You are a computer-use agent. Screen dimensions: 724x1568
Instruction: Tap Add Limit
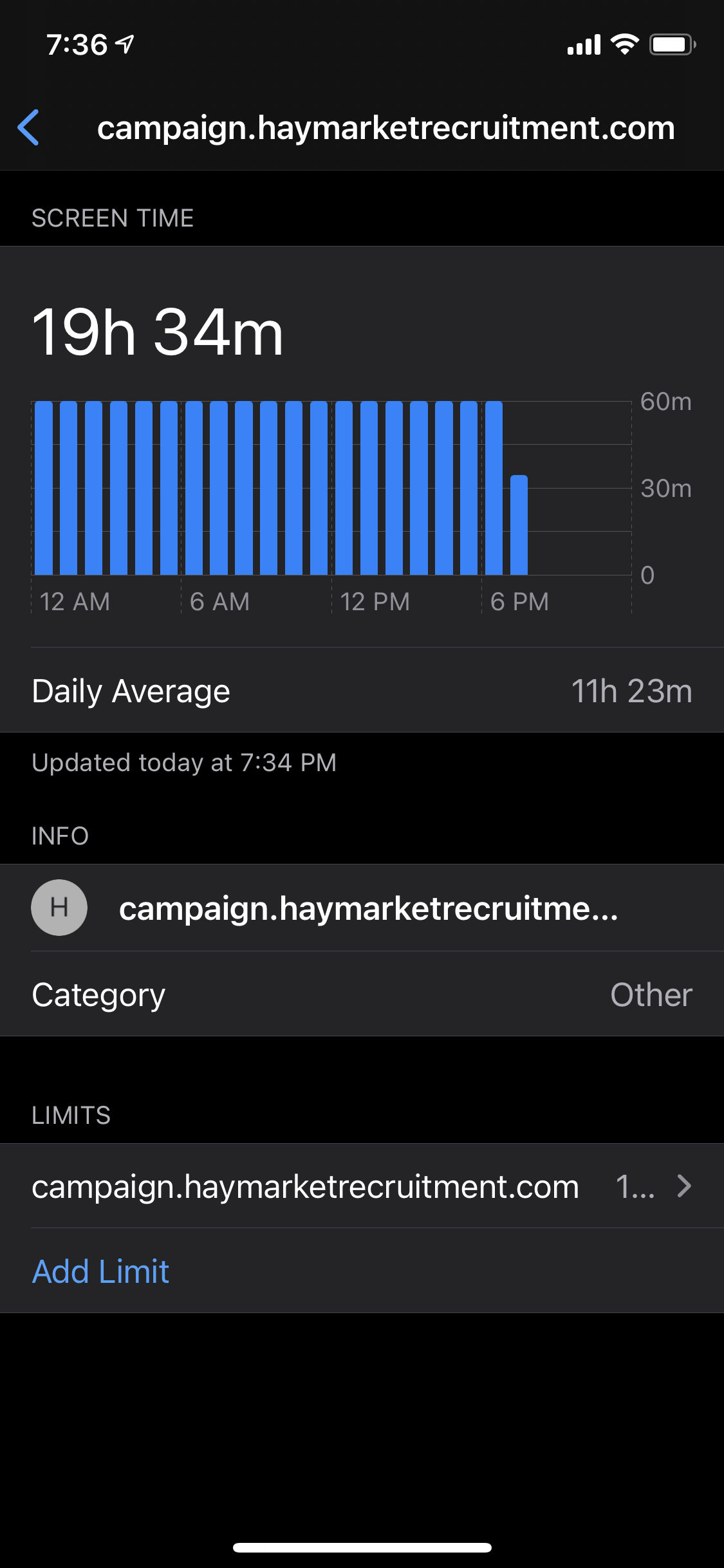click(101, 1271)
